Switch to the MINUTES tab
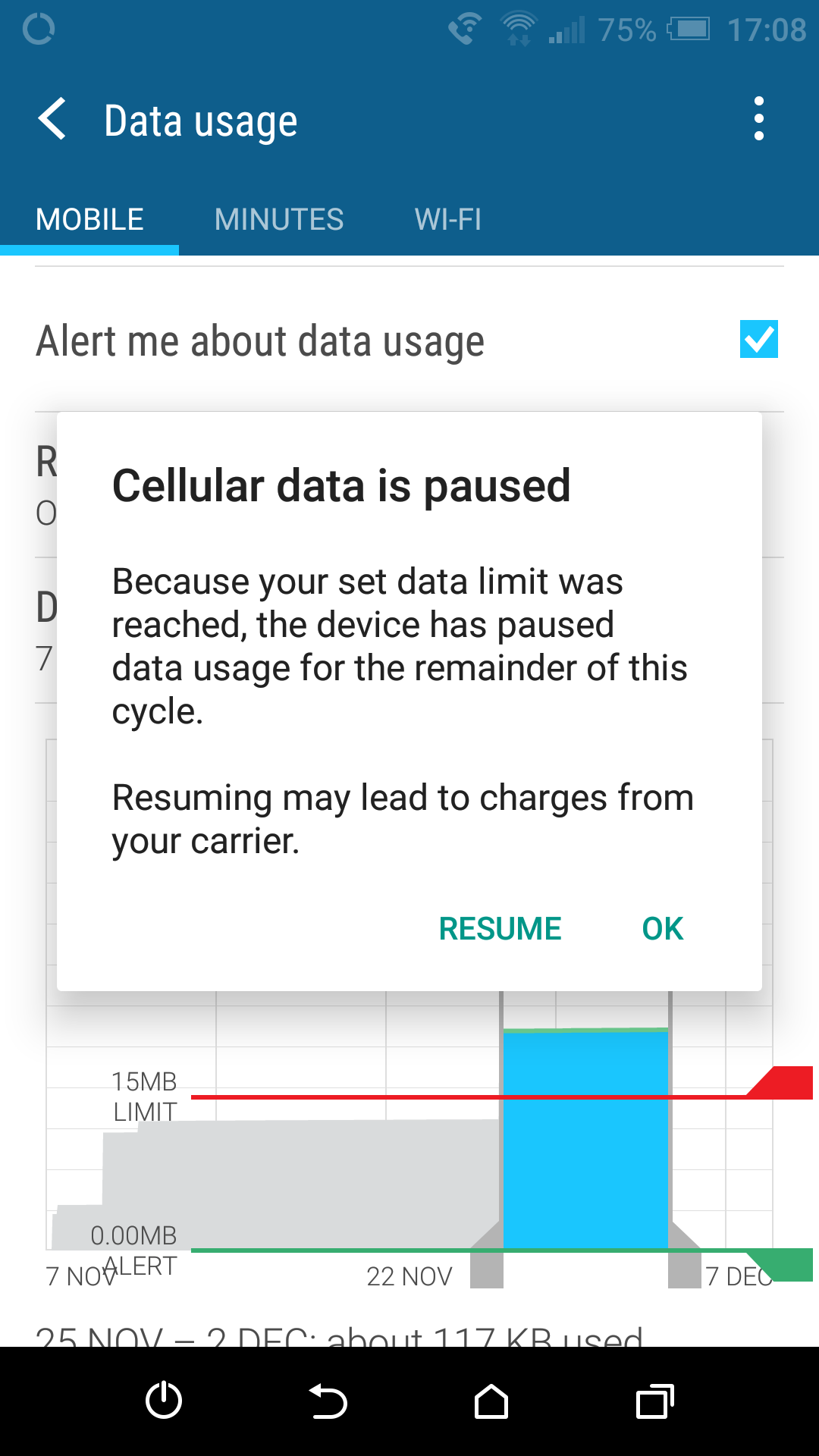819x1456 pixels. coord(279,219)
